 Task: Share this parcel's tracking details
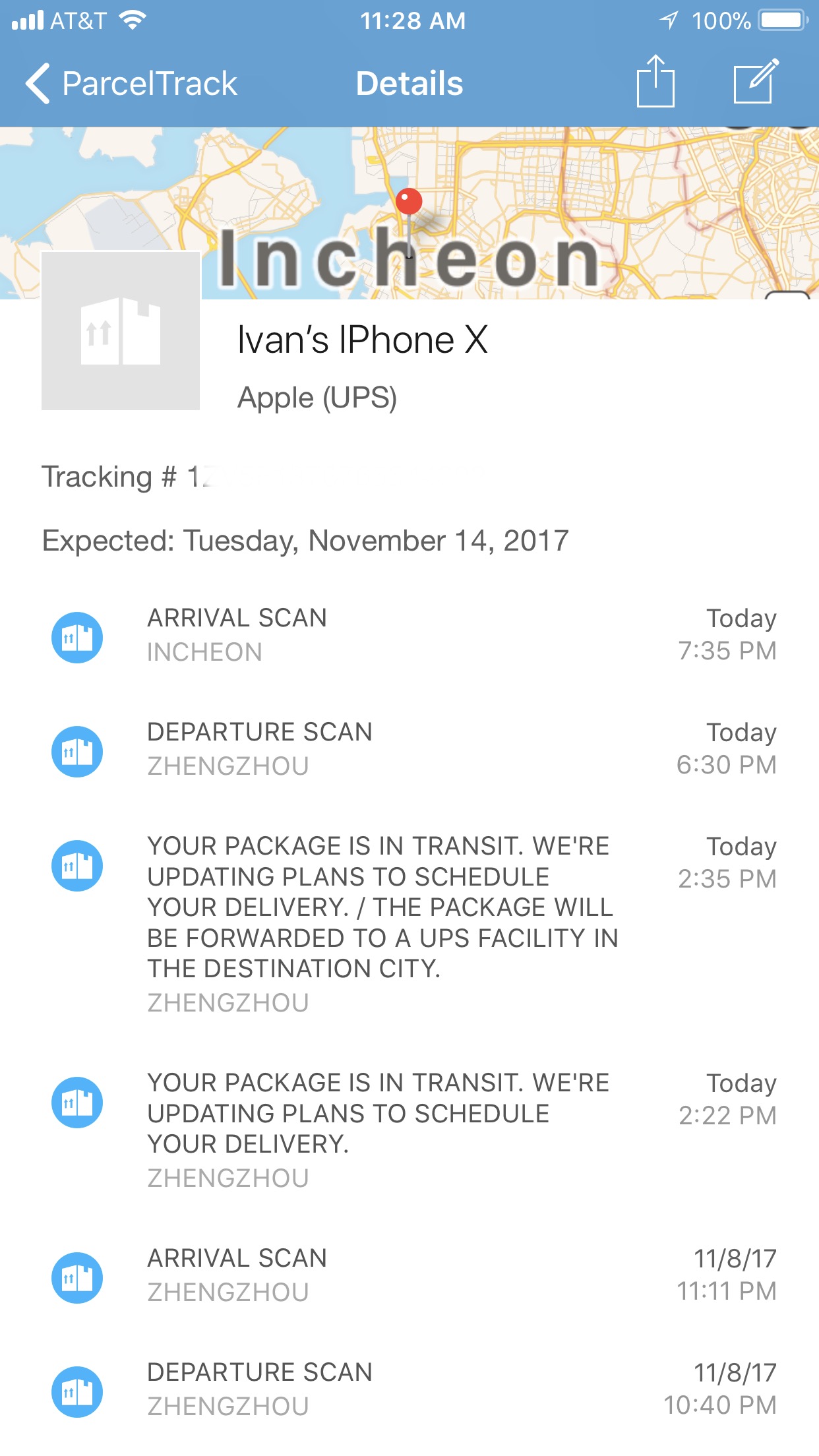655,82
